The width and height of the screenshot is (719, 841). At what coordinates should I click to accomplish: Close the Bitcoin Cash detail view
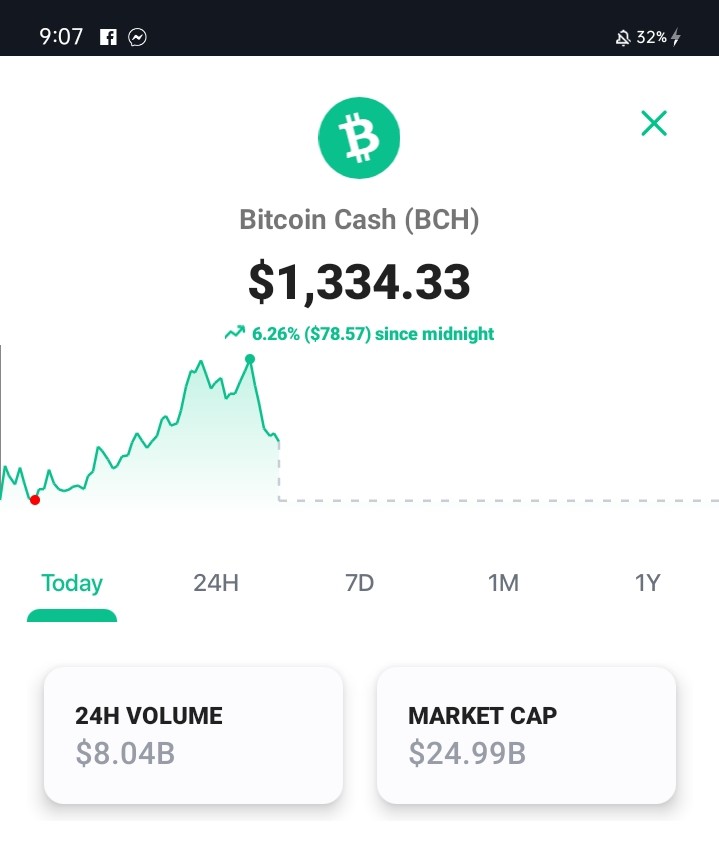point(654,123)
